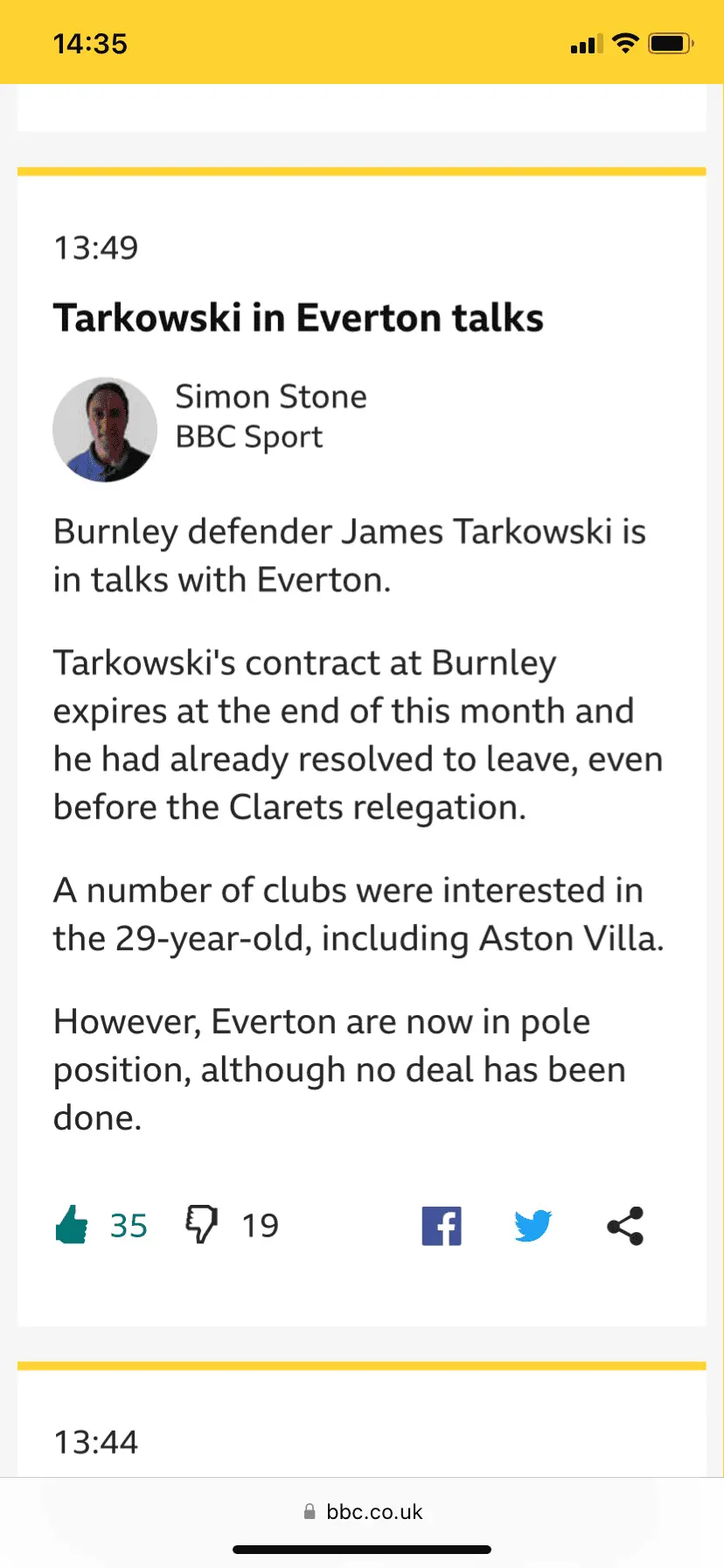Like the Tarkowski in Everton talks post
The width and height of the screenshot is (724, 1568).
coord(73,1225)
